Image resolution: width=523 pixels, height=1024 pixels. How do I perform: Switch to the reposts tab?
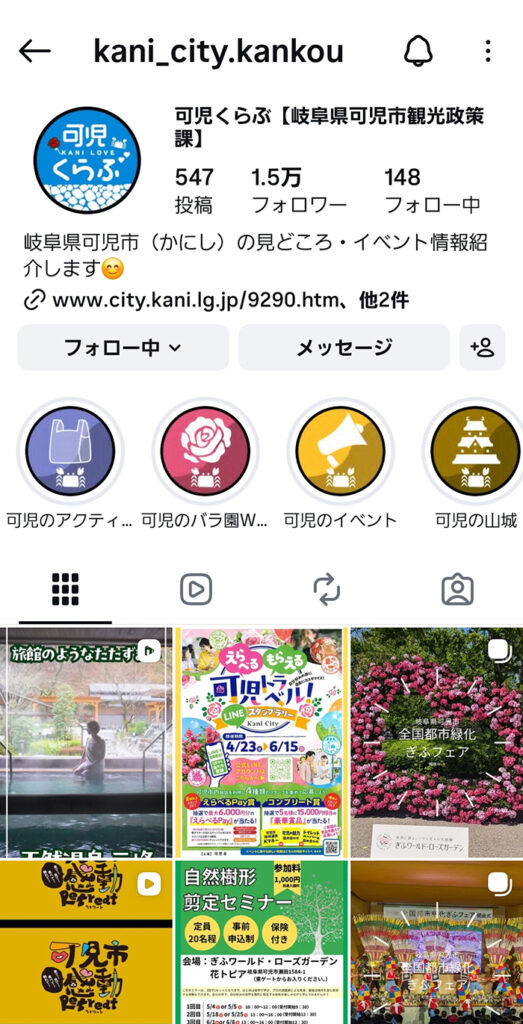click(326, 590)
